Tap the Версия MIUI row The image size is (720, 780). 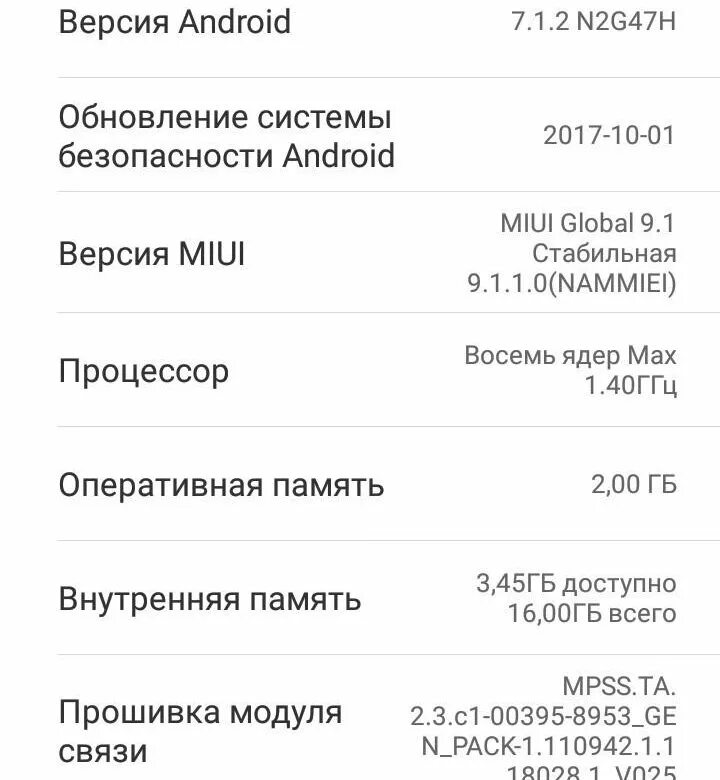click(360, 254)
